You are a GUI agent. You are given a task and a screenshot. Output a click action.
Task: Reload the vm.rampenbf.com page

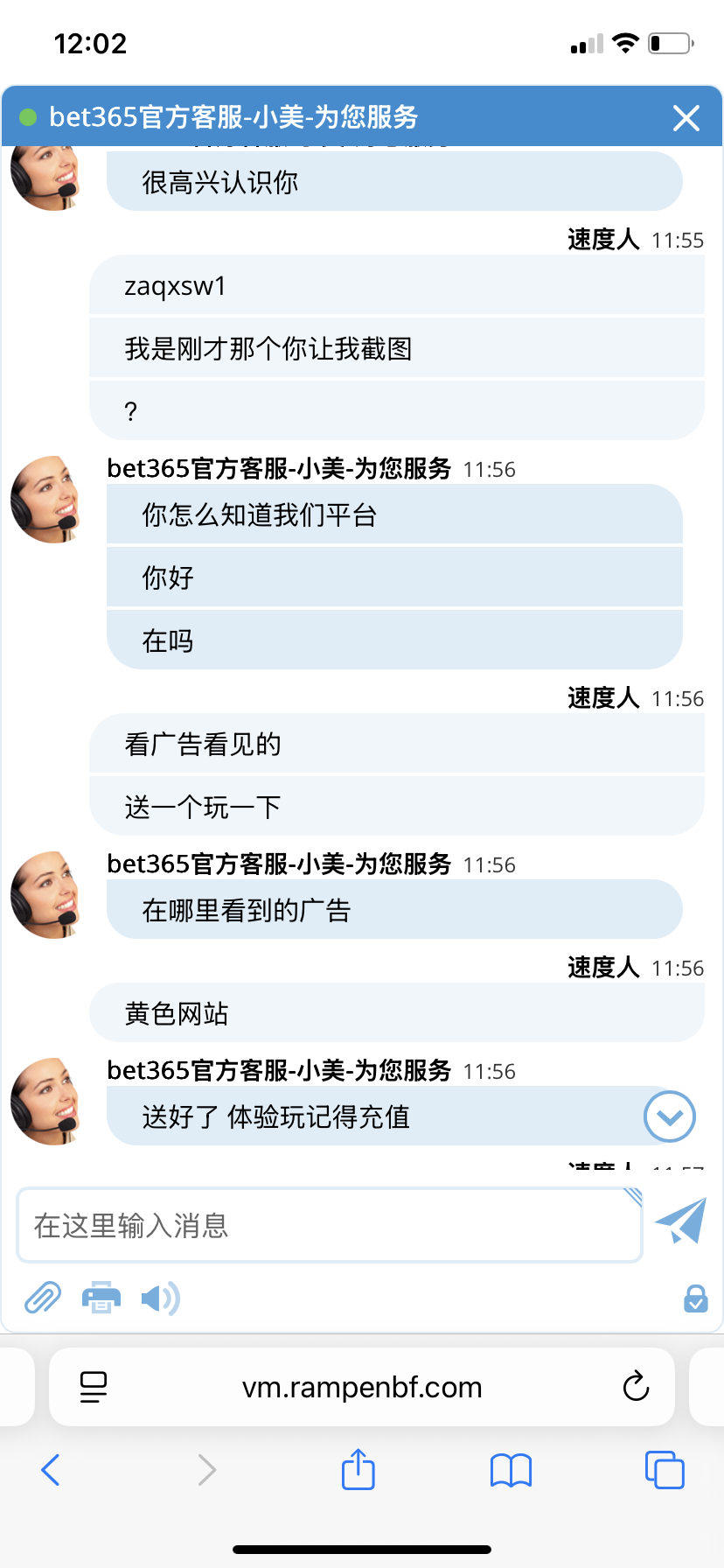(636, 1387)
